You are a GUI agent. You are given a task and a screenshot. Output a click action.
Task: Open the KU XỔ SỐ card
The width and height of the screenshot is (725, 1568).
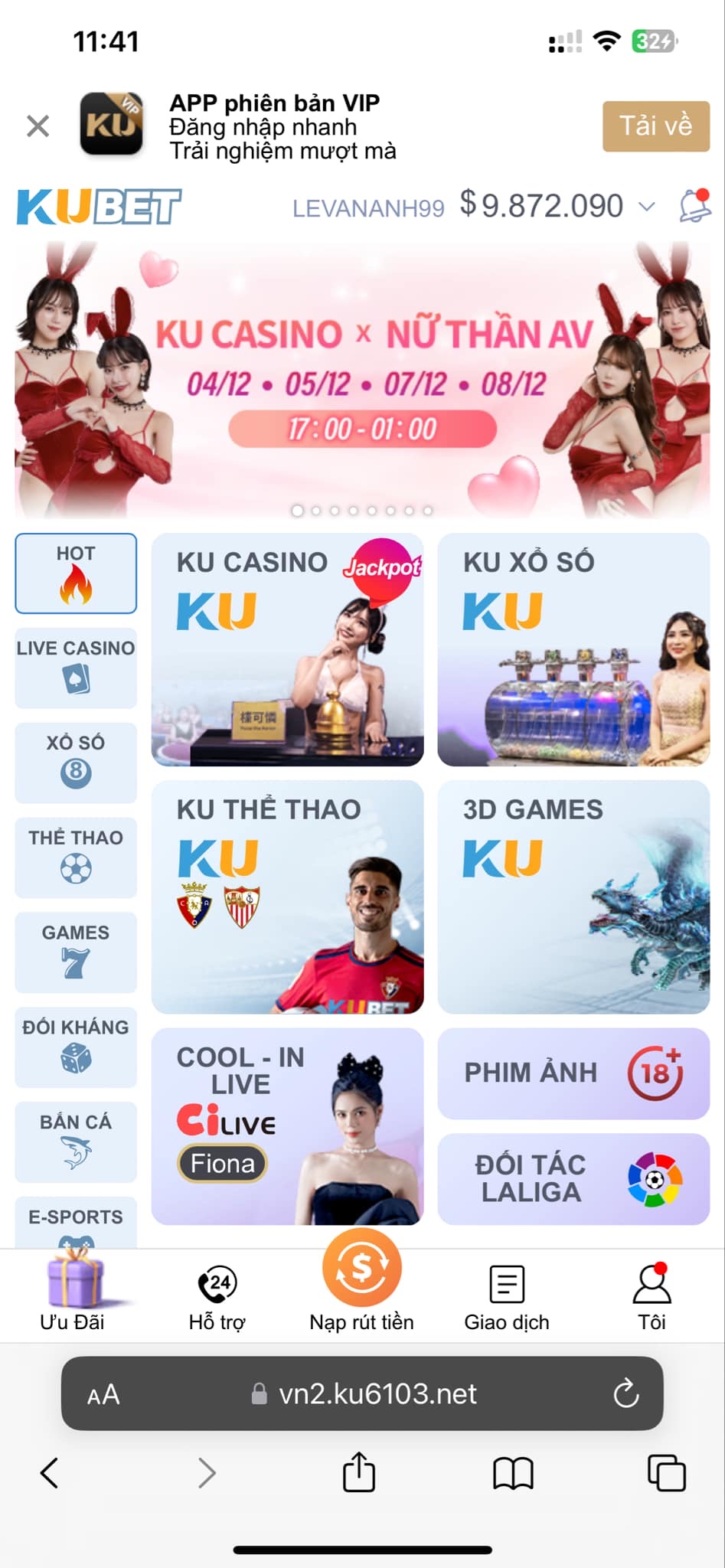pyautogui.click(x=573, y=650)
